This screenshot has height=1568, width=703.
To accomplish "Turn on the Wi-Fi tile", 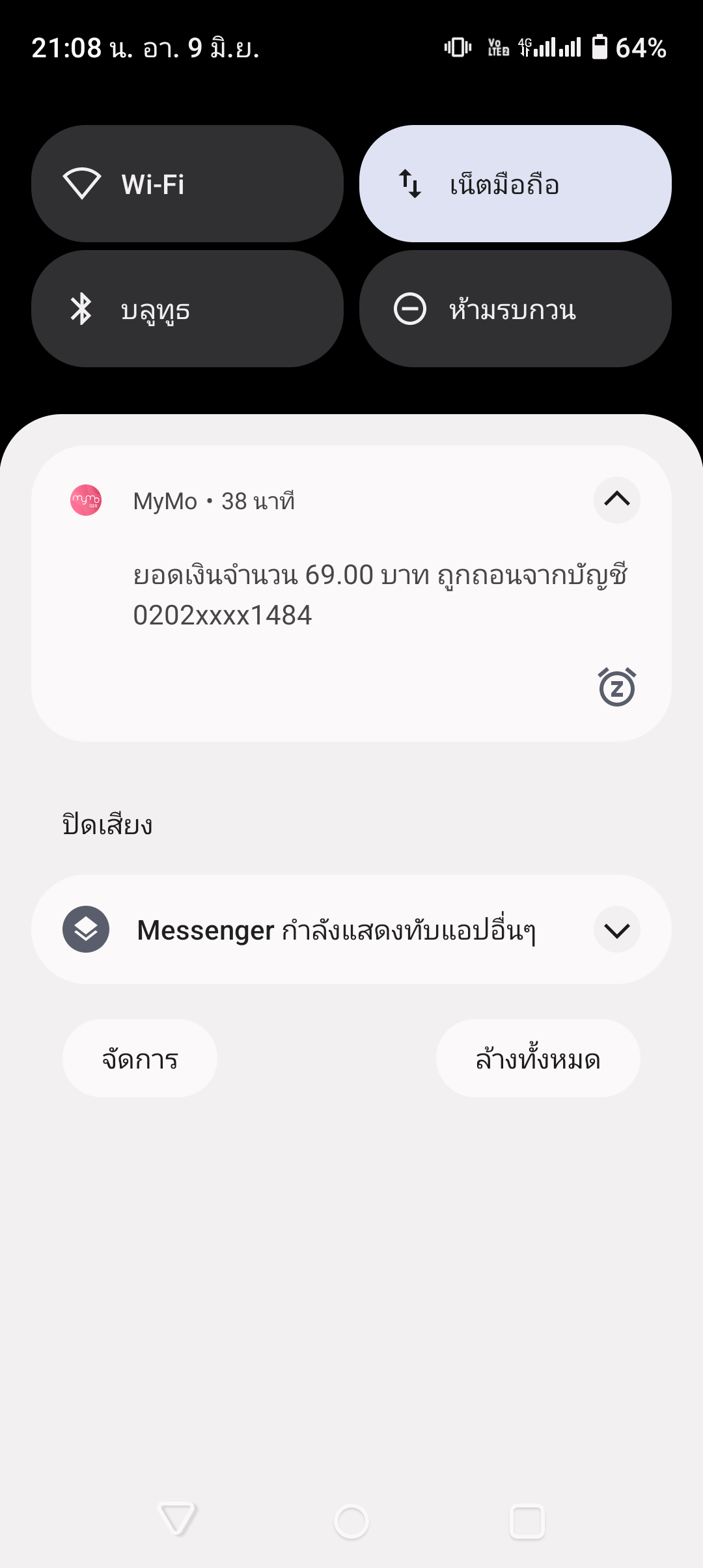I will coord(187,184).
